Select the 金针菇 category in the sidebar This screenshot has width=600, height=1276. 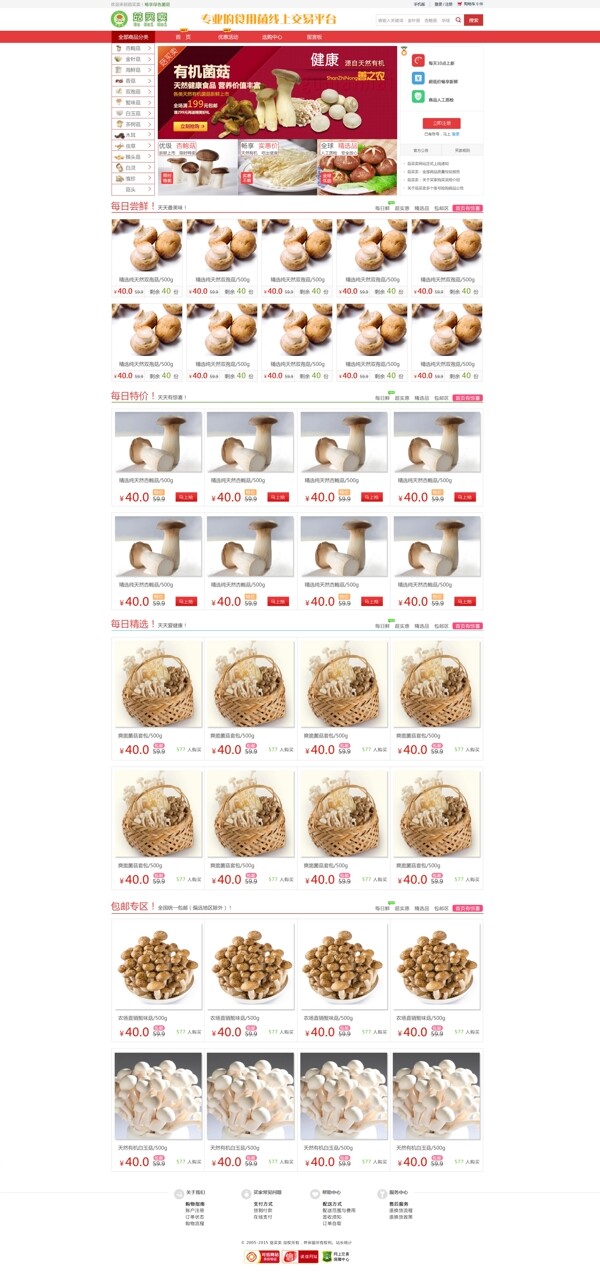(133, 59)
